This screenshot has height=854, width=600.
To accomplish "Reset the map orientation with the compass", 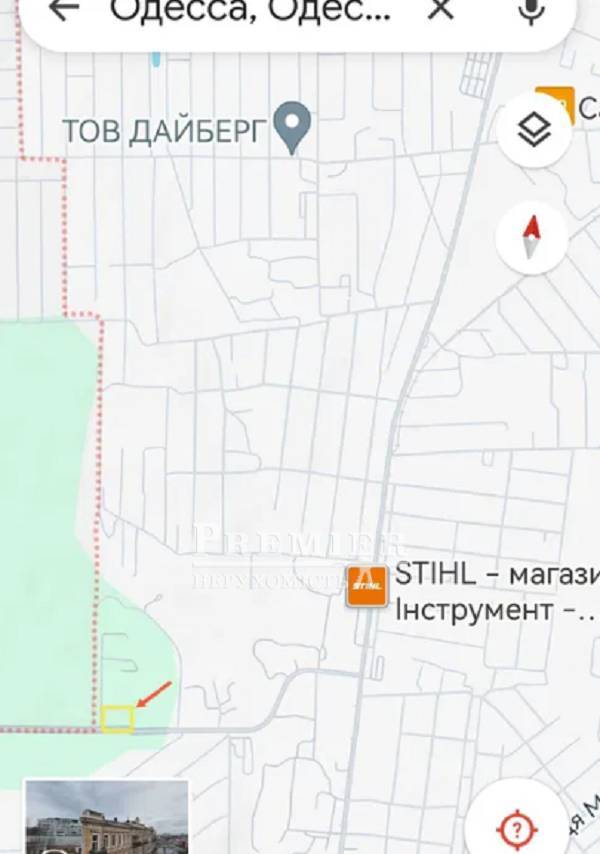I will (532, 237).
